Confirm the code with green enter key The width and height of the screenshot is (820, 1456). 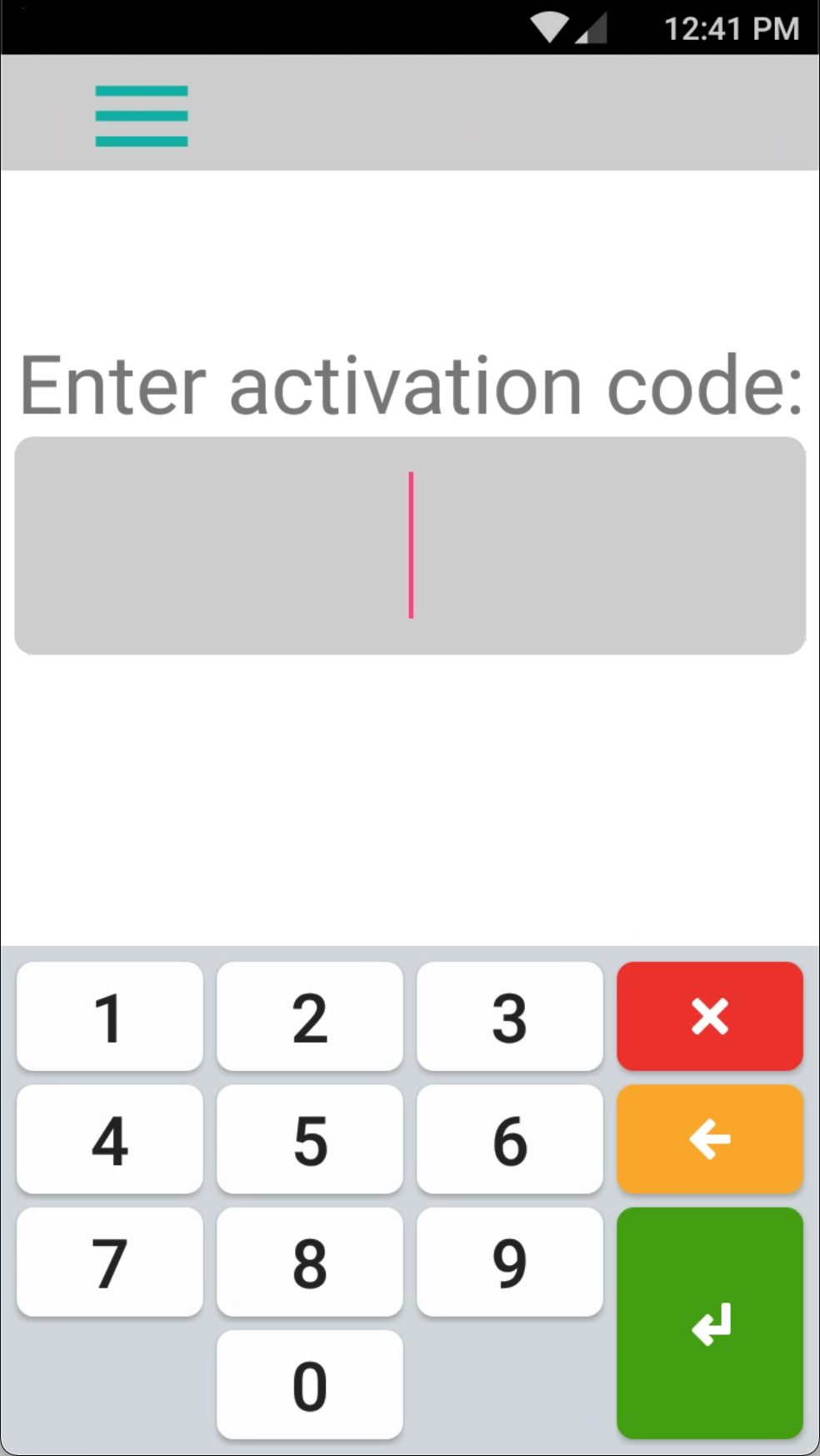(x=710, y=1323)
